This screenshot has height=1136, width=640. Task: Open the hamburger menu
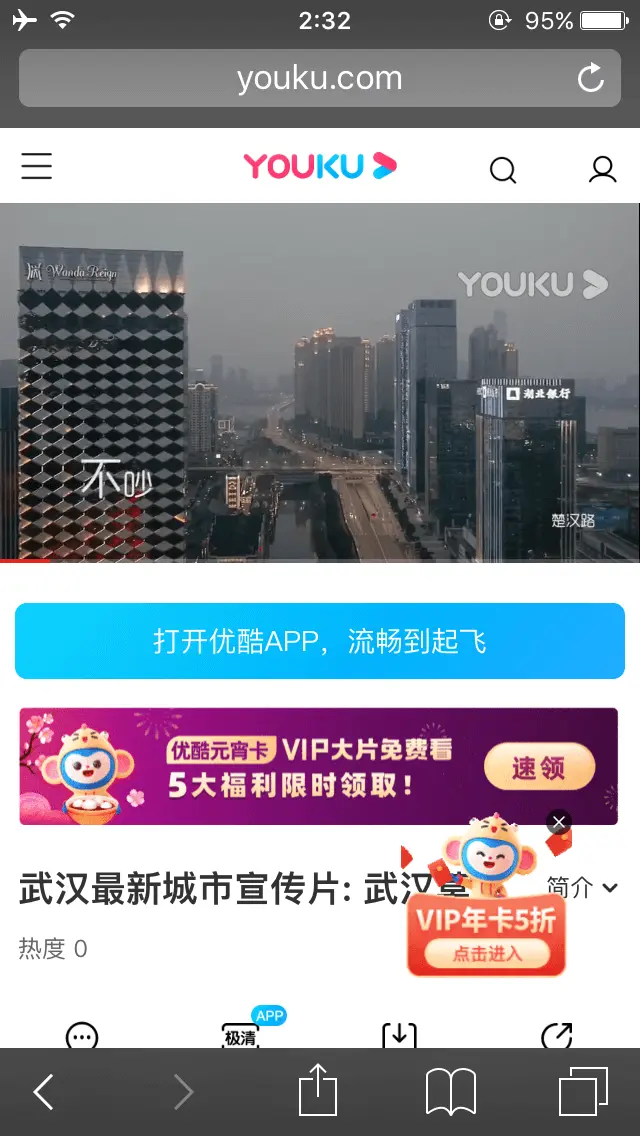(37, 166)
